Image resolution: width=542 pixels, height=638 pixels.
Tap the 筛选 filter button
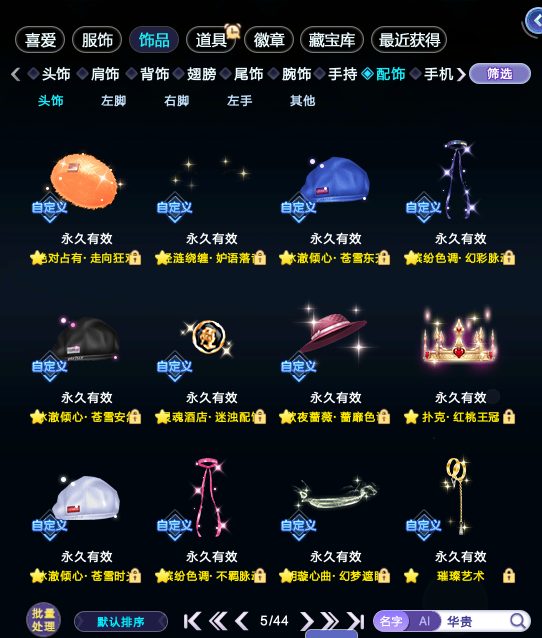500,74
